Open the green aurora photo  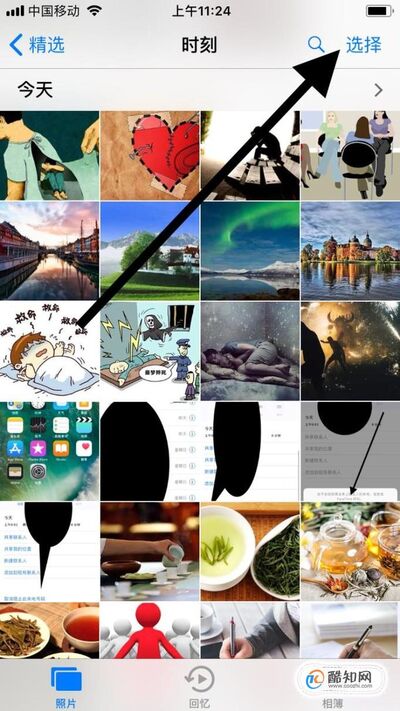pos(250,251)
